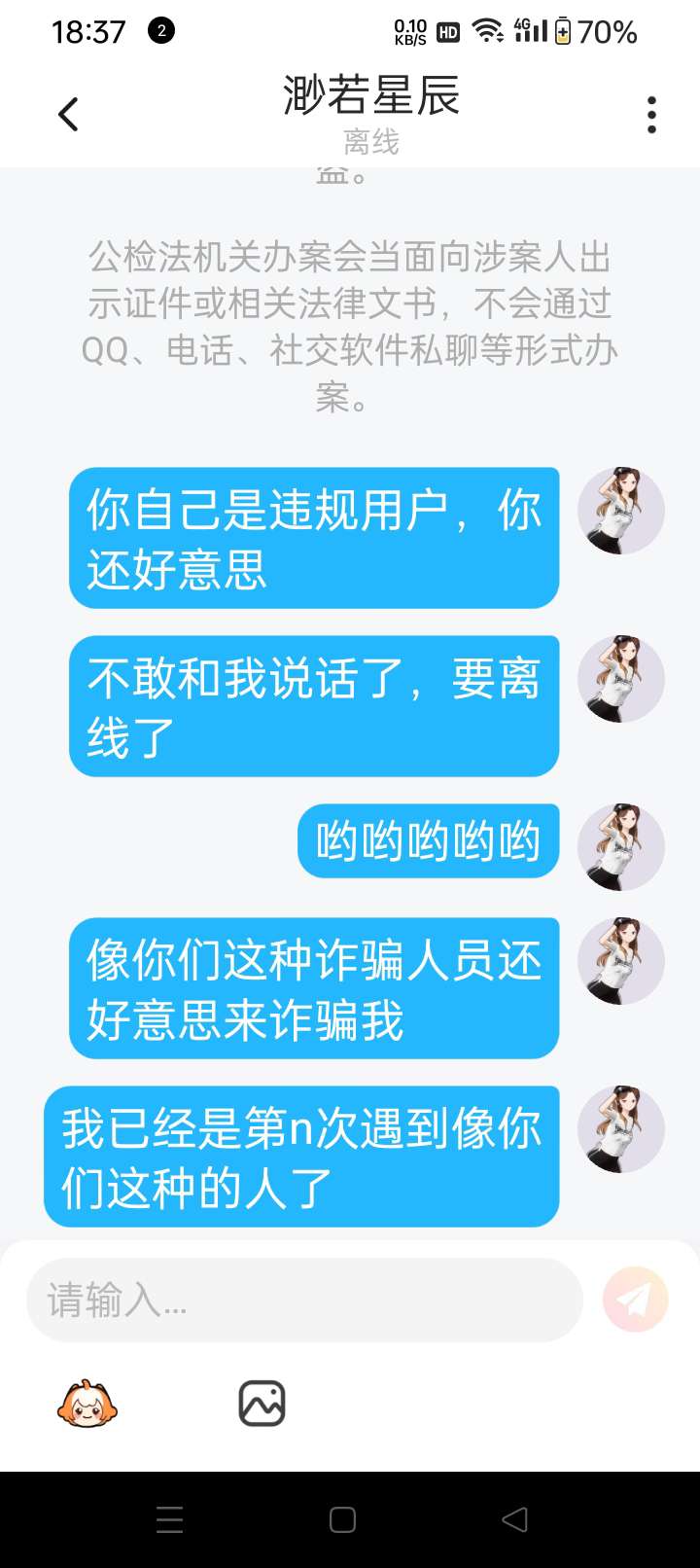Go back from the 渺若星辰 chat
This screenshot has width=700, height=1568.
coord(68,115)
